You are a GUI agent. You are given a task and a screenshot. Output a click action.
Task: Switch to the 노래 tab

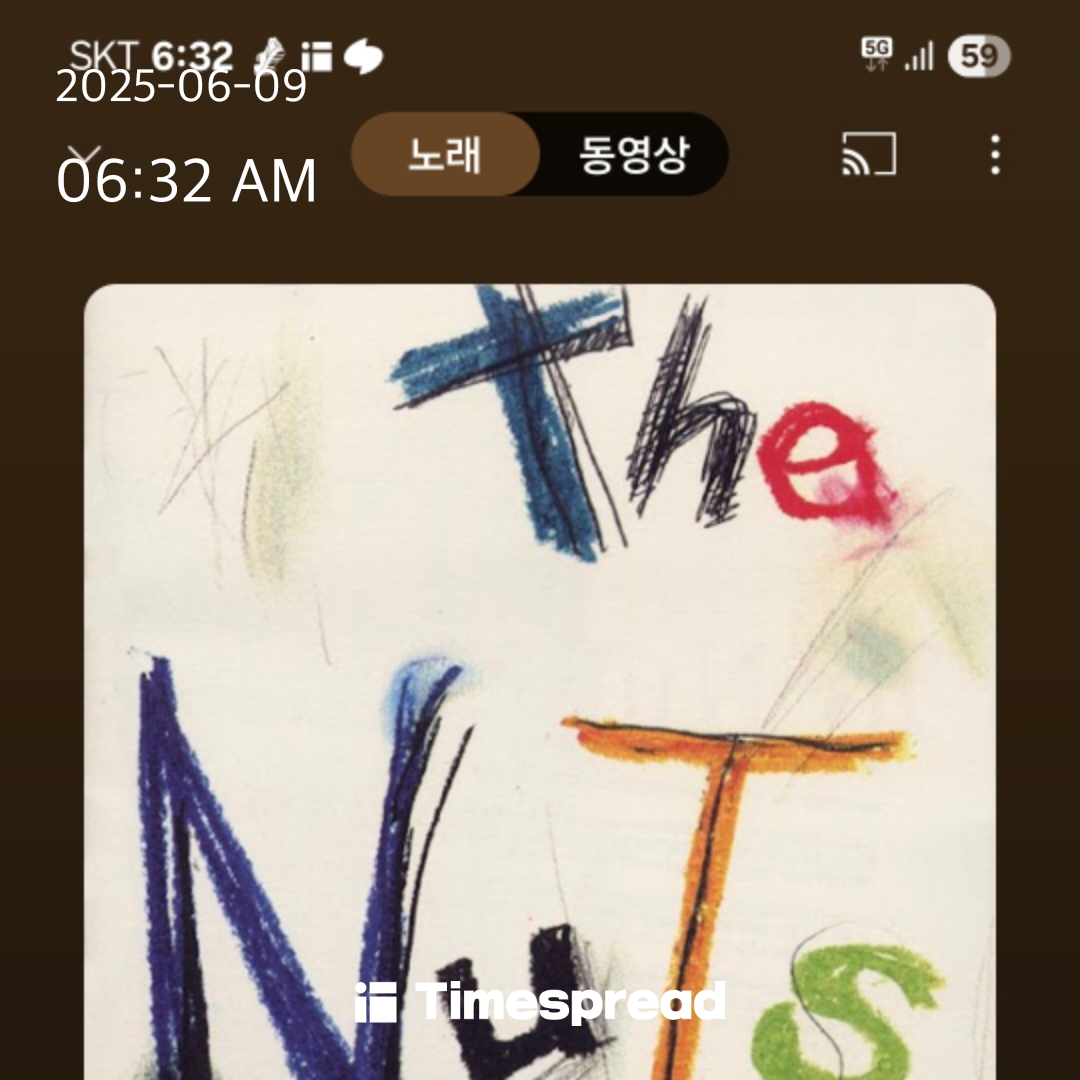pos(446,155)
